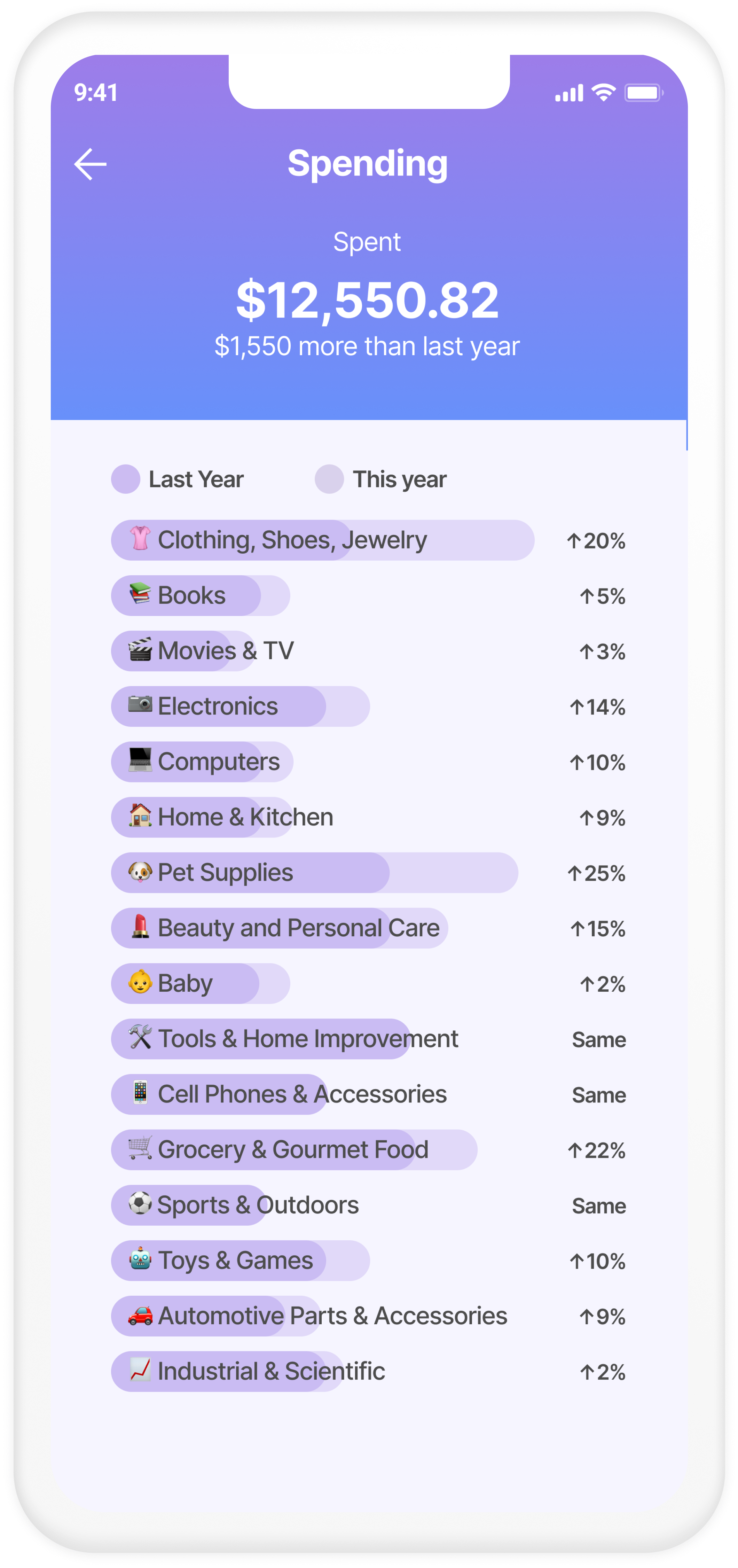Go back using the arrow icon
Viewport: 738px width, 1568px height.
coord(90,164)
